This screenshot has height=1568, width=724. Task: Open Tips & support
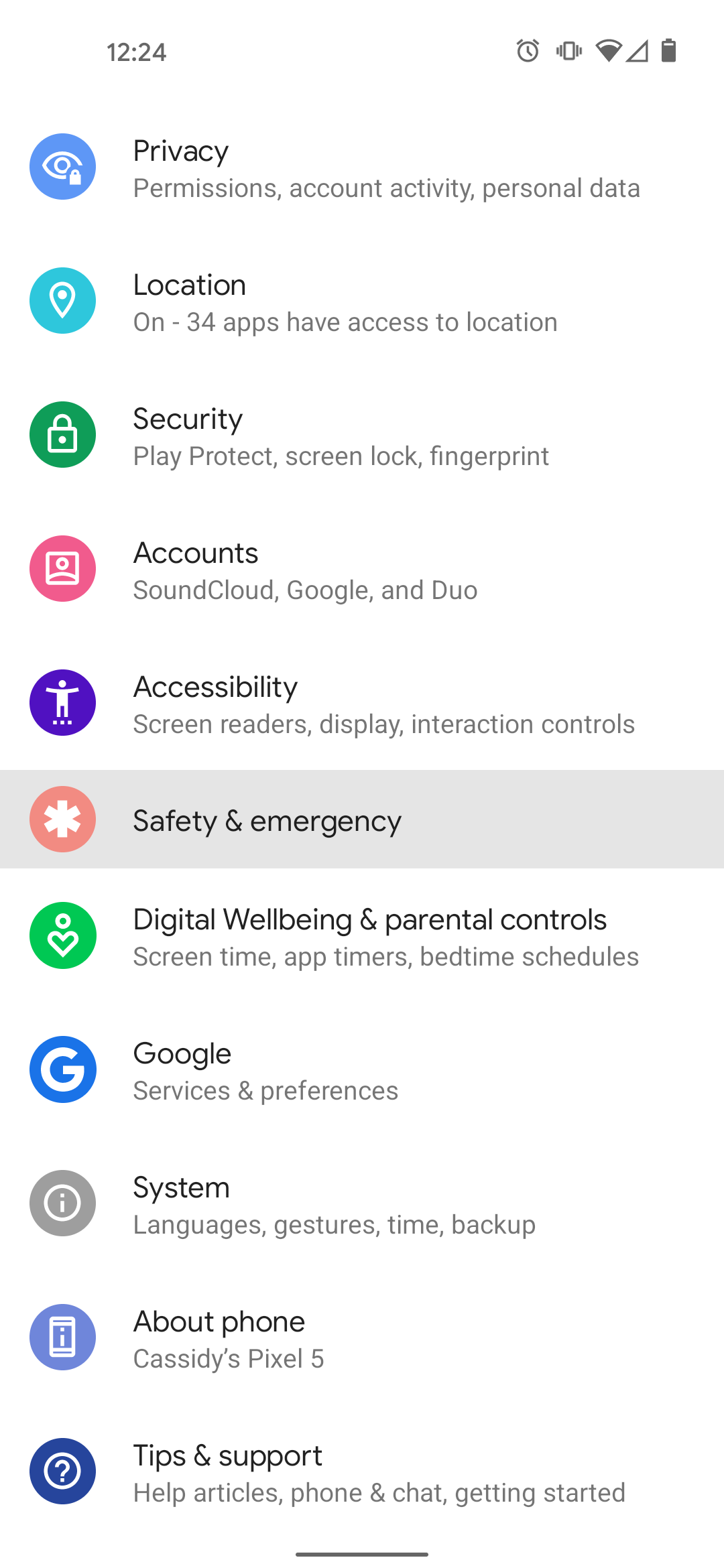(x=362, y=1472)
